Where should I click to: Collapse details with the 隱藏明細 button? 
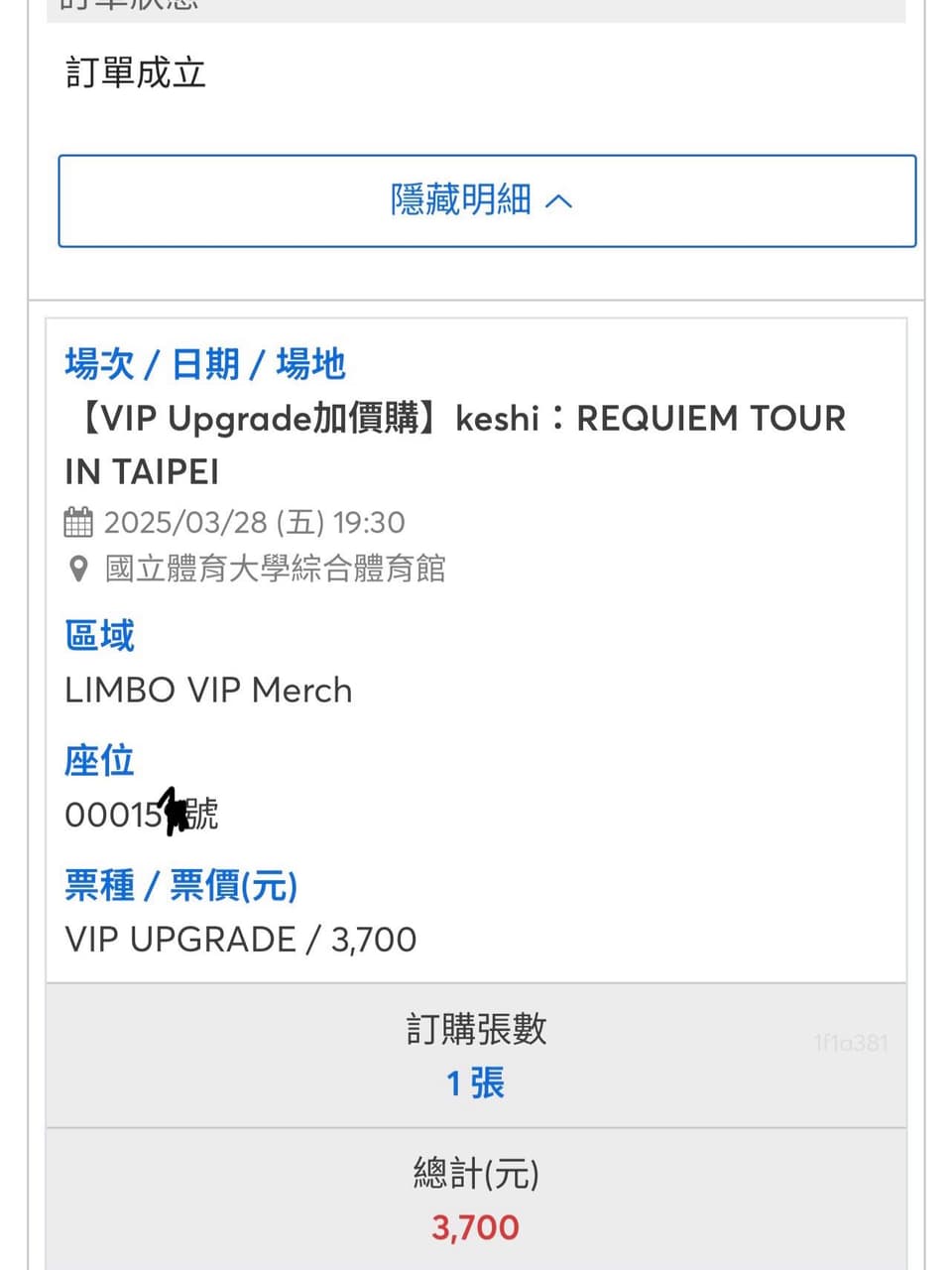point(486,200)
